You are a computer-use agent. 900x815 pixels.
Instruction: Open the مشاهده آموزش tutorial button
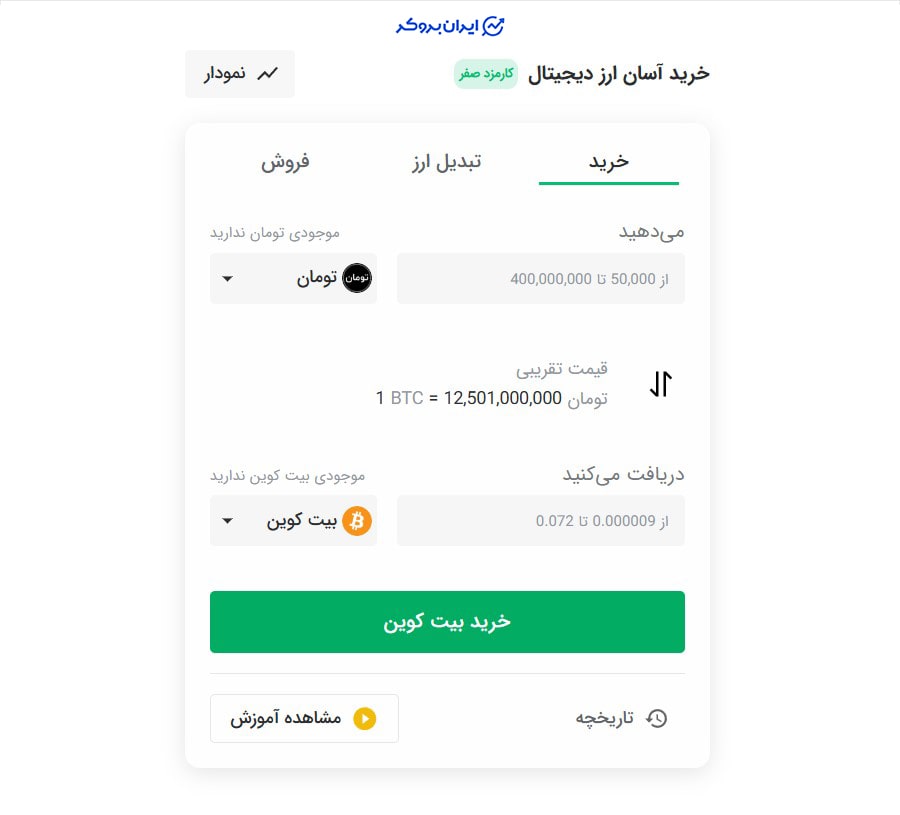[304, 718]
